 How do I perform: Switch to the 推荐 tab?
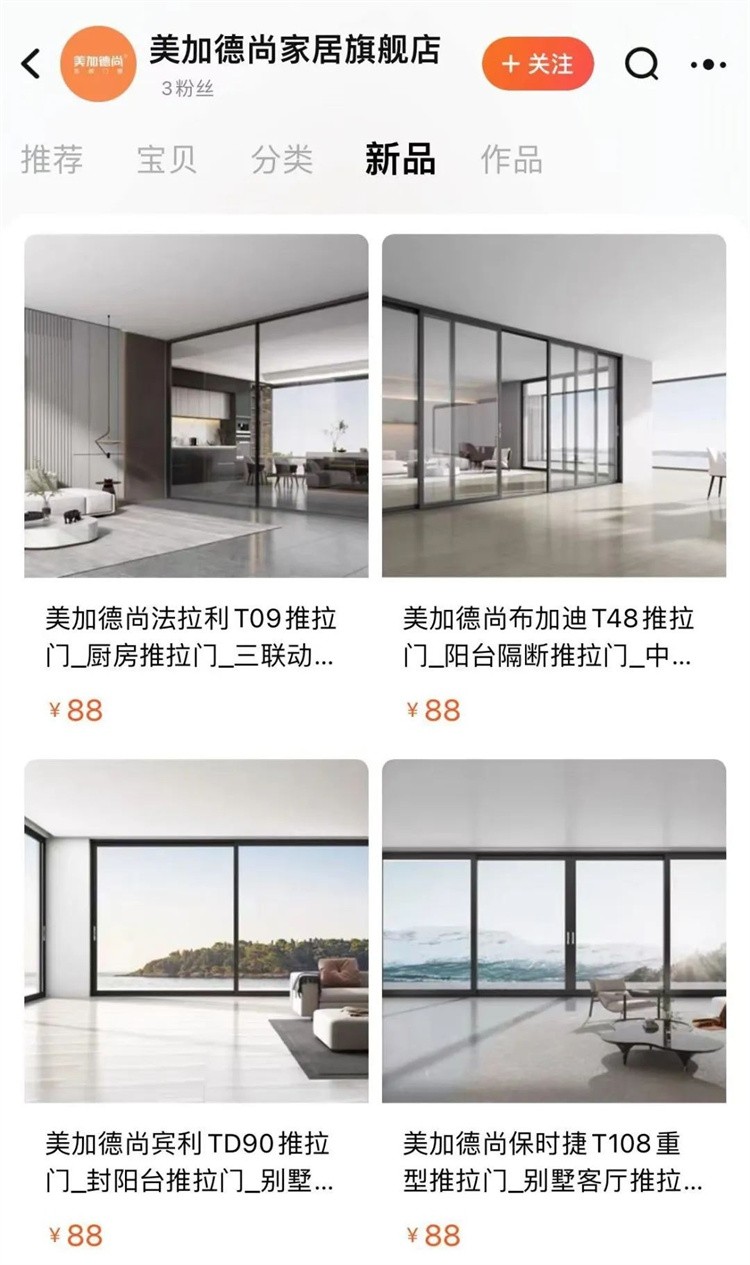click(x=52, y=159)
